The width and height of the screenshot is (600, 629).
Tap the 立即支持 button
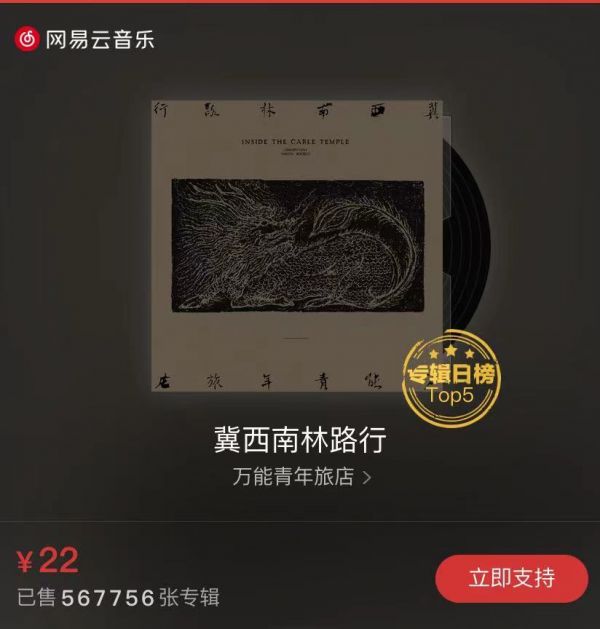click(x=511, y=578)
